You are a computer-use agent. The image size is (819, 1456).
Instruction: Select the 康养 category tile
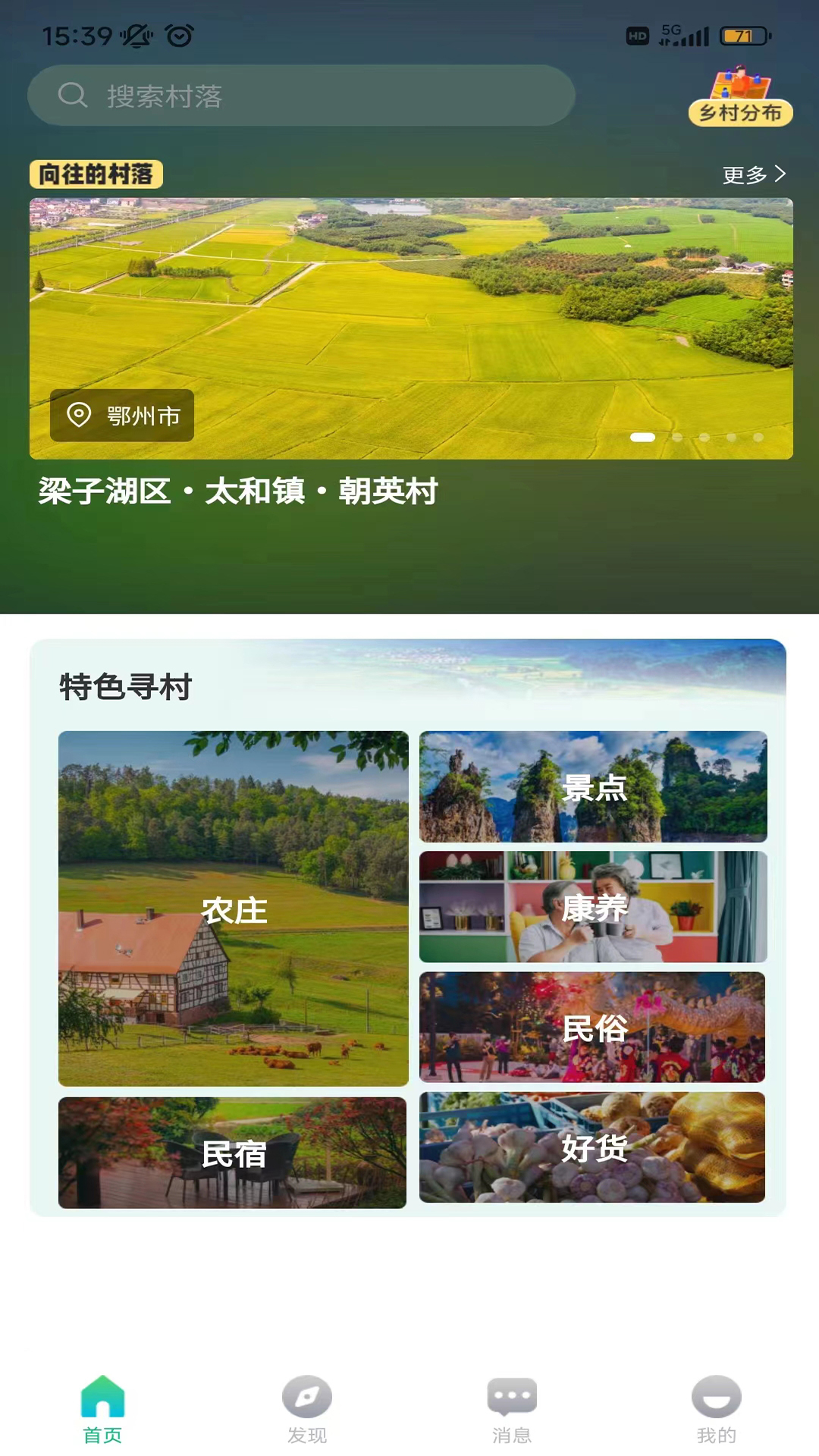[x=593, y=907]
